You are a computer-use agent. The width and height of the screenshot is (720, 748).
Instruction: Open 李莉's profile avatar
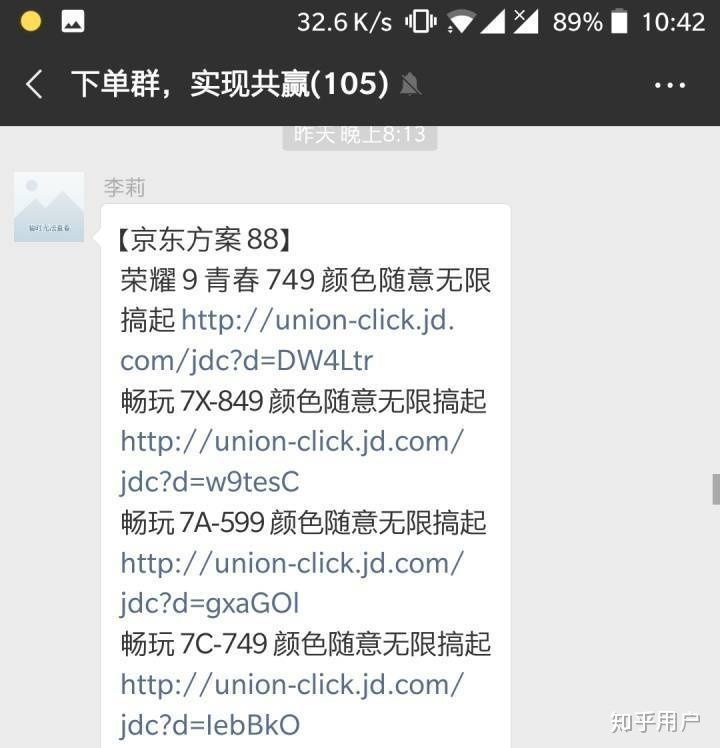(49, 207)
